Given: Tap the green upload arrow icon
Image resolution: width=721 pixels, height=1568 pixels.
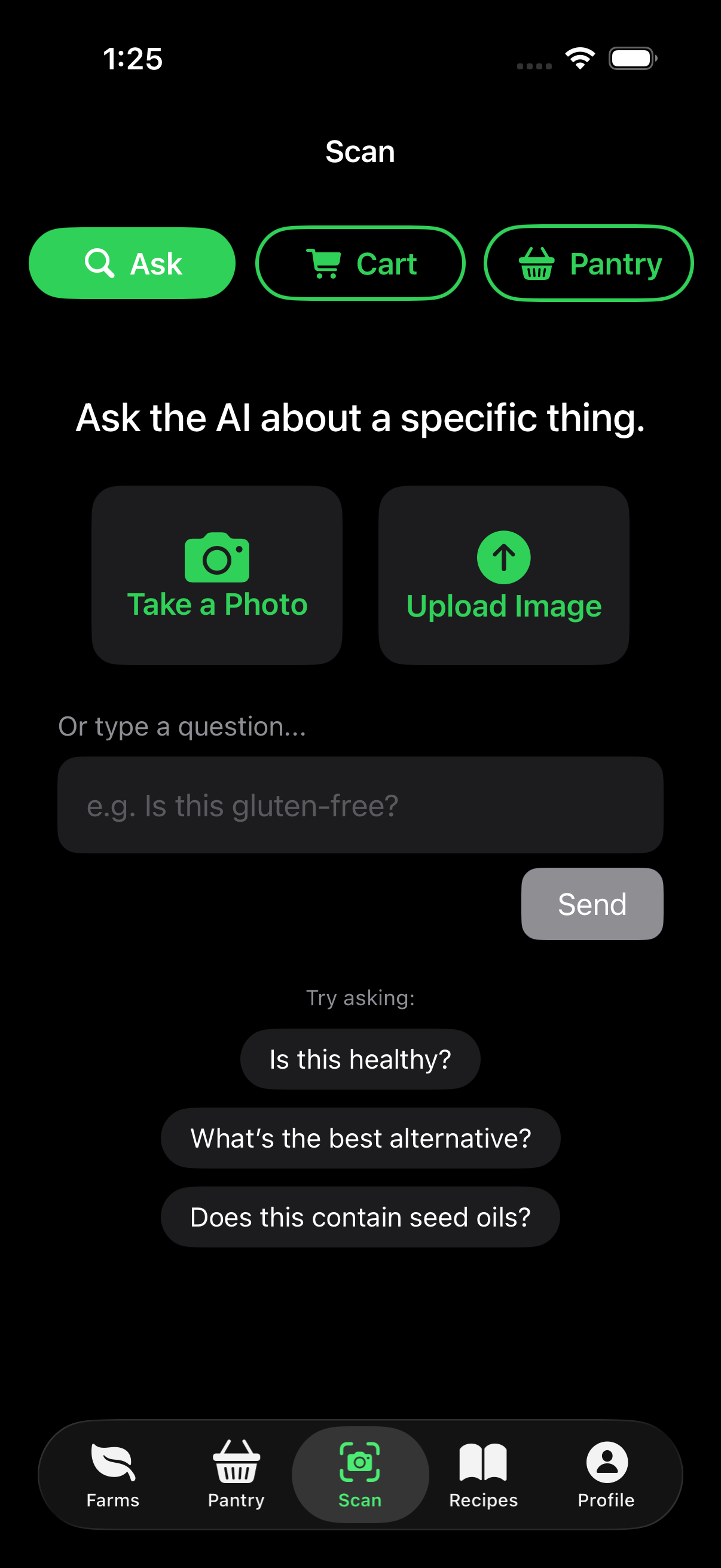Looking at the screenshot, I should click(503, 556).
